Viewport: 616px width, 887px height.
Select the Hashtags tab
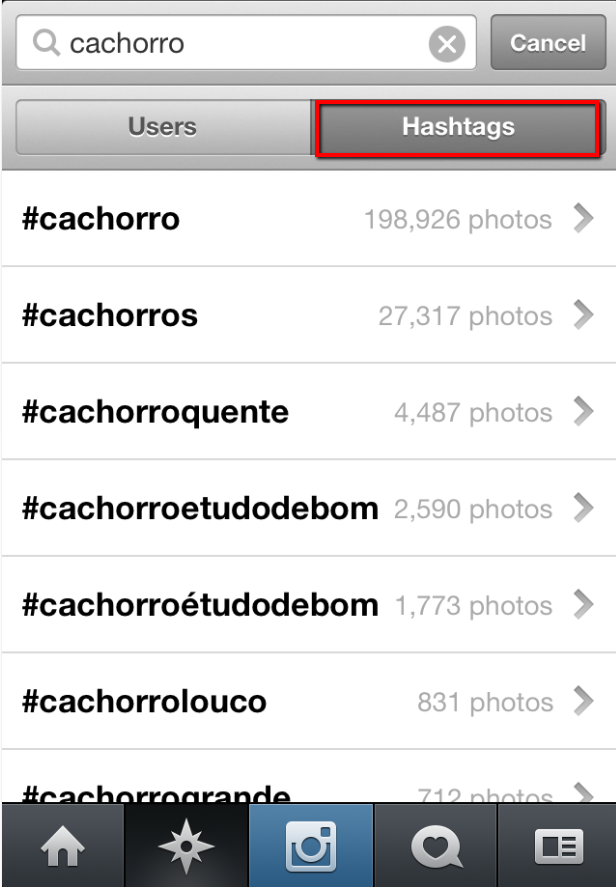coord(458,127)
